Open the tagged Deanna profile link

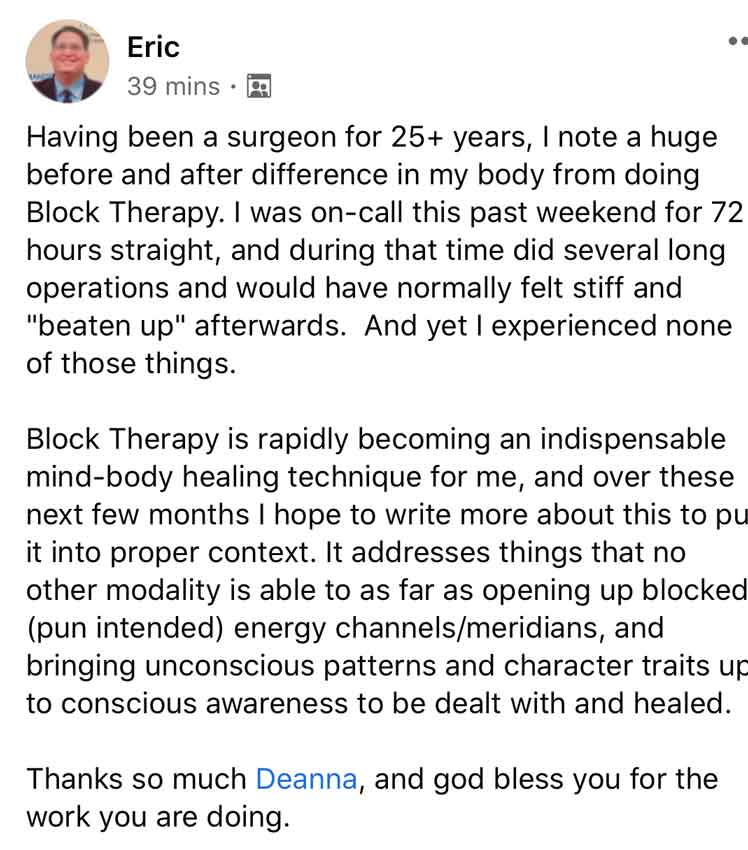306,778
